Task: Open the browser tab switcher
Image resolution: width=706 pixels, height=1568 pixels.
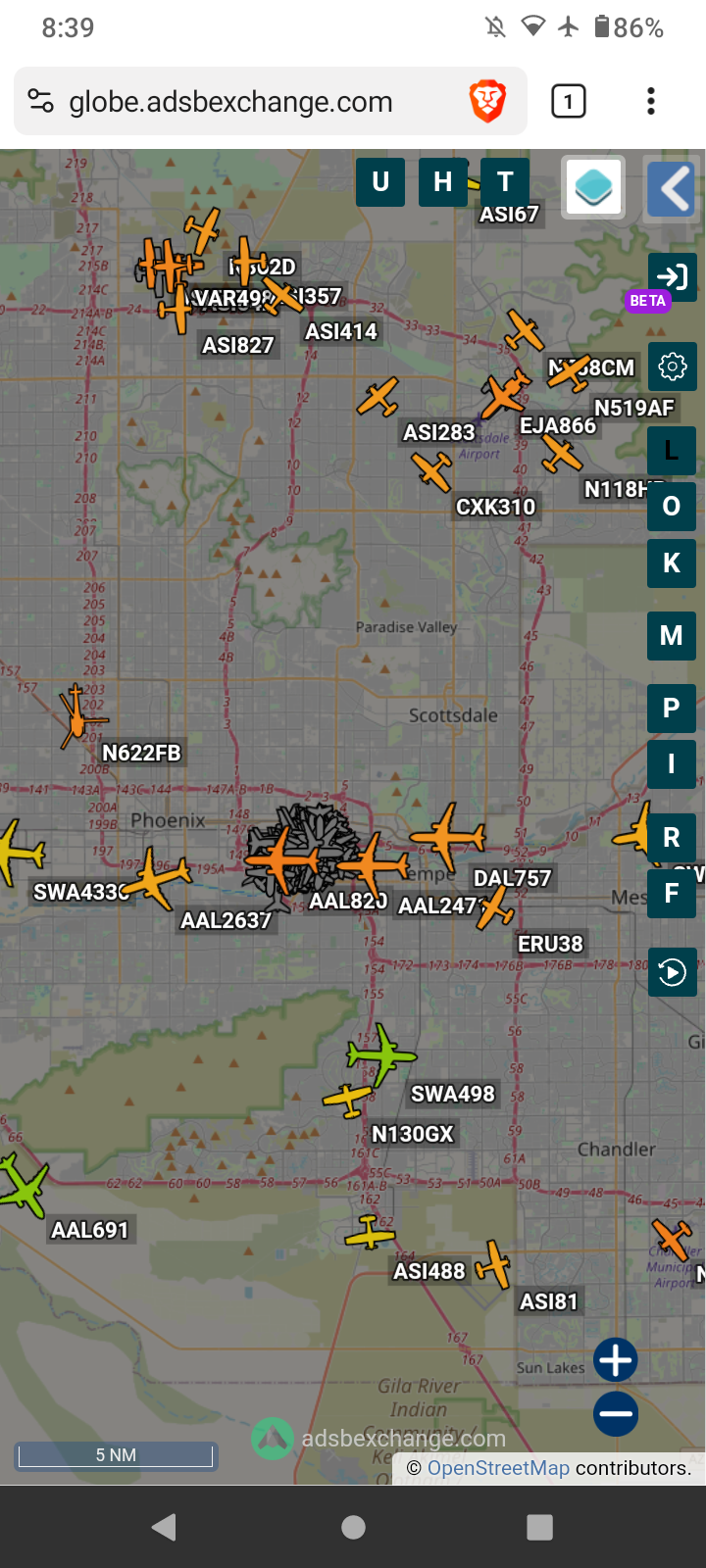Action: click(x=569, y=101)
